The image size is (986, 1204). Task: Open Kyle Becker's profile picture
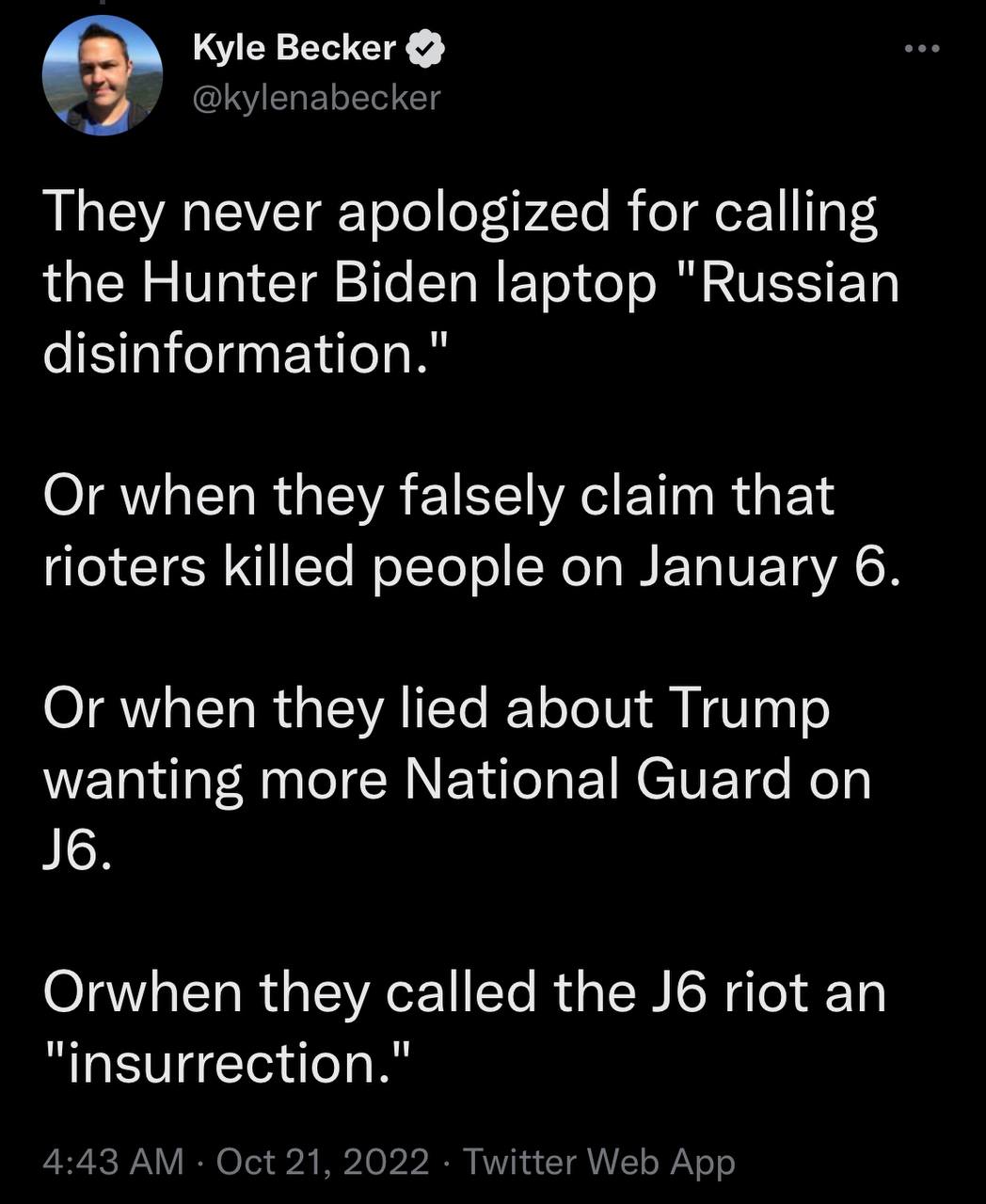103,75
